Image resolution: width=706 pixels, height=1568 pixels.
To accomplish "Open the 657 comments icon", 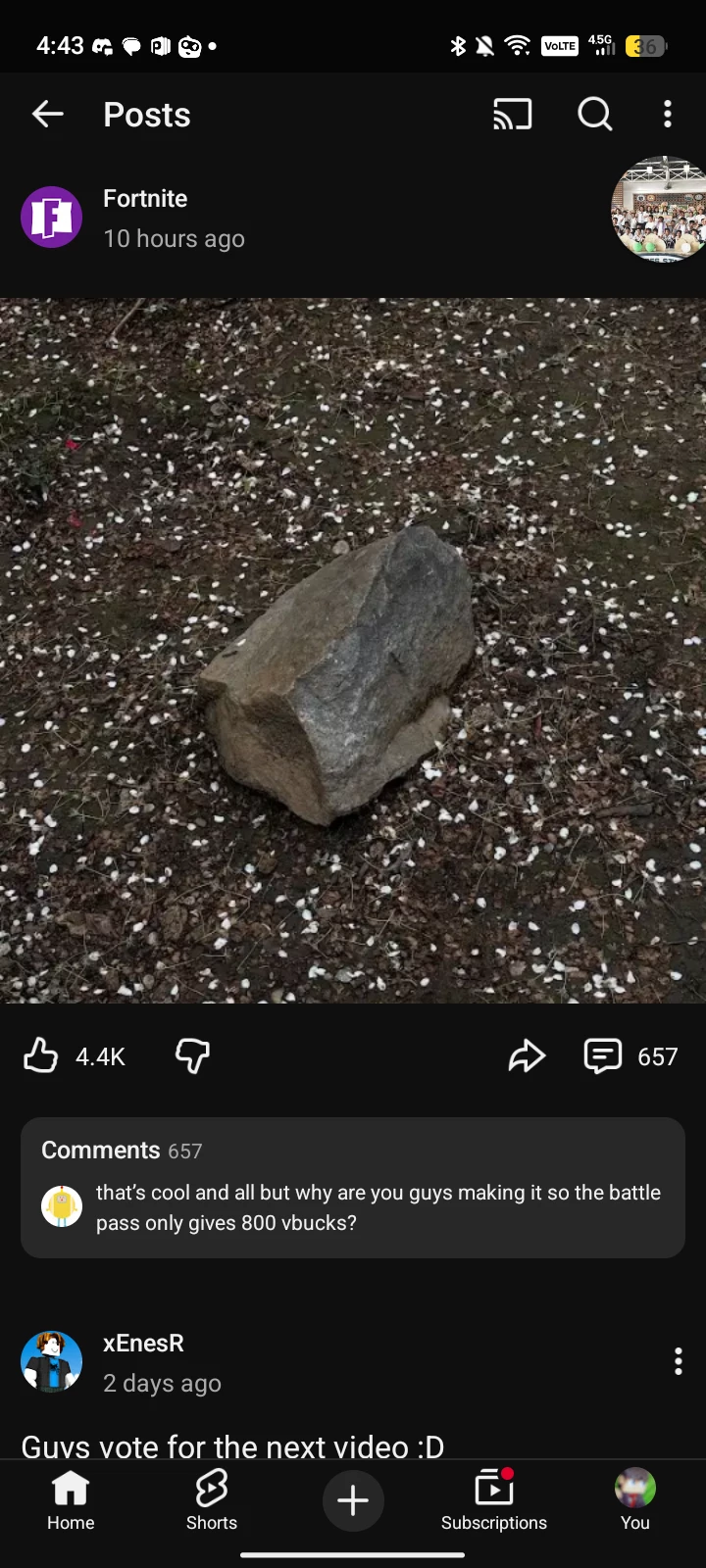I will click(603, 1055).
